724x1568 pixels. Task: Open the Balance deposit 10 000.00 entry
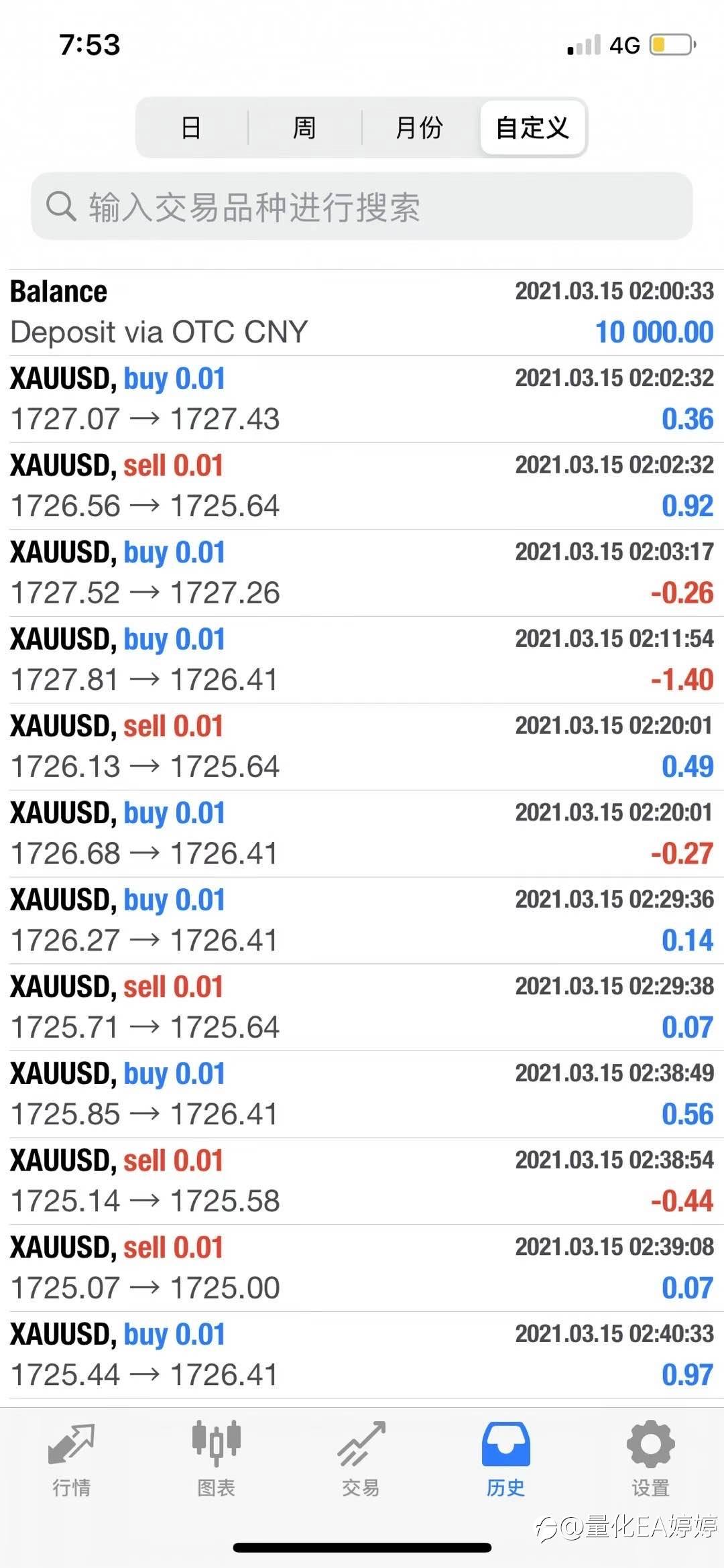pos(362,312)
